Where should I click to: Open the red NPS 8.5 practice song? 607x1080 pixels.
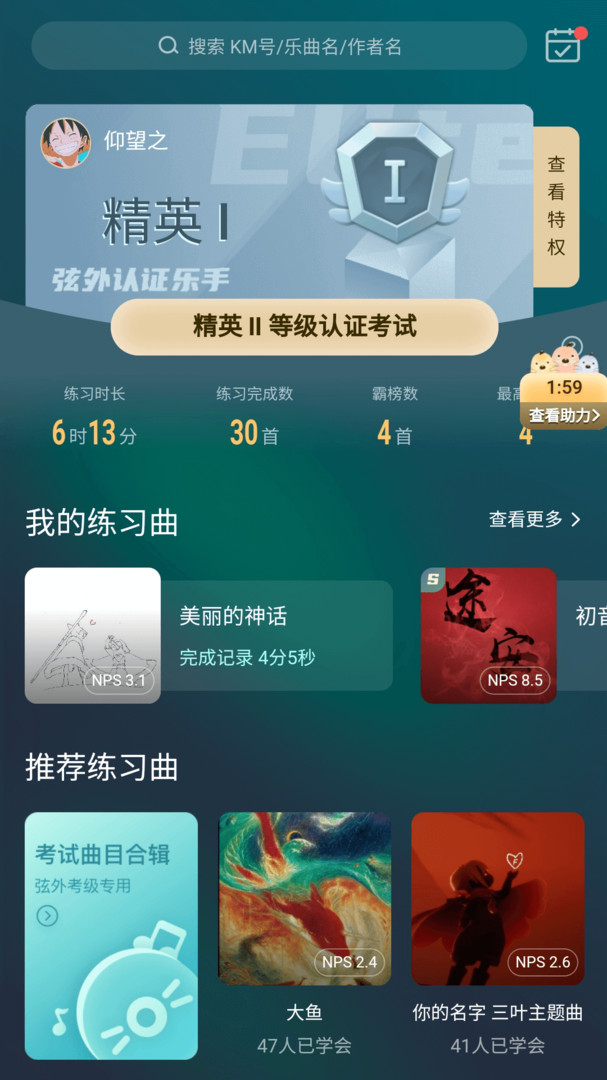tap(488, 635)
